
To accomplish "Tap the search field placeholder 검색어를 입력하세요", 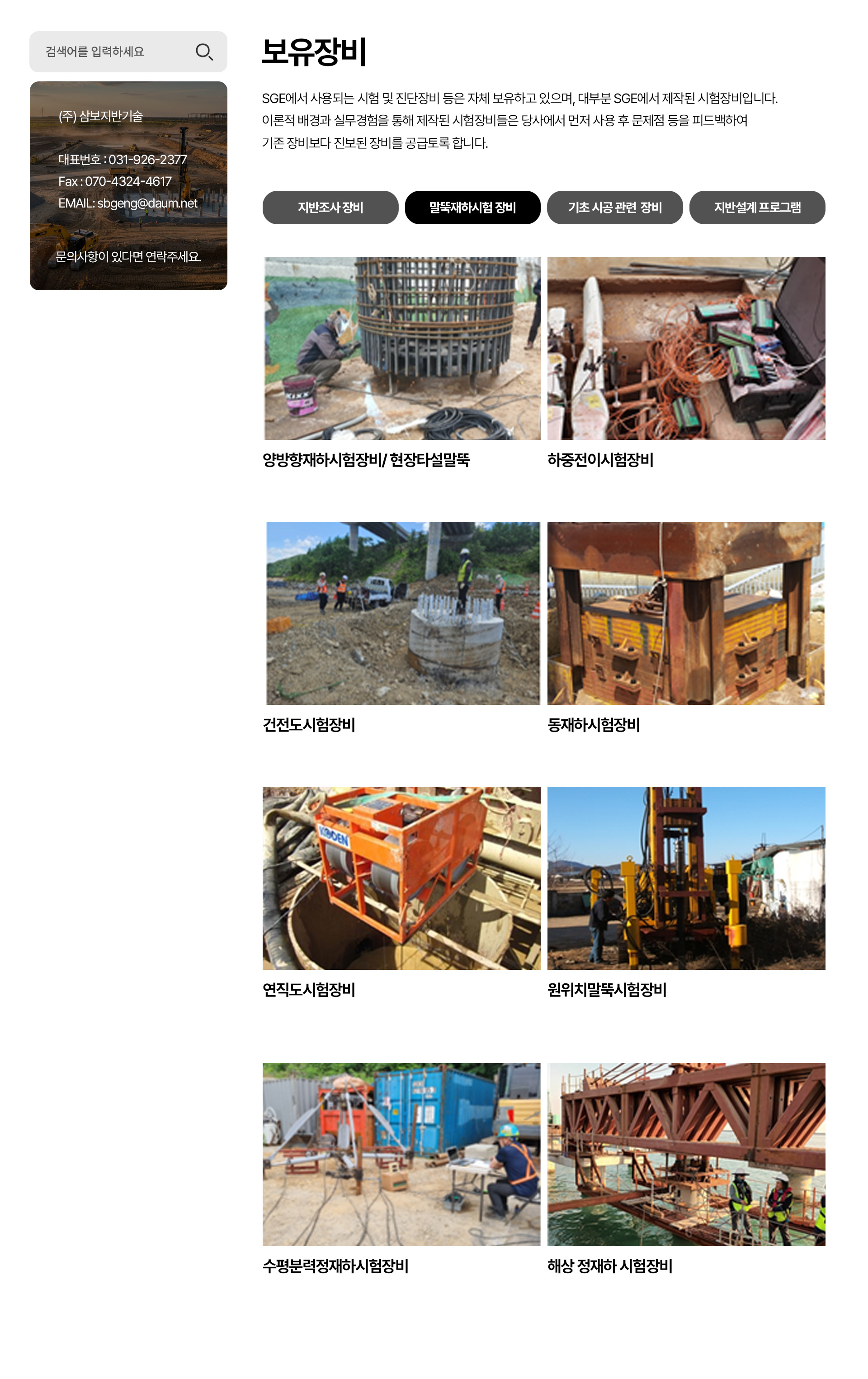I will (95, 52).
